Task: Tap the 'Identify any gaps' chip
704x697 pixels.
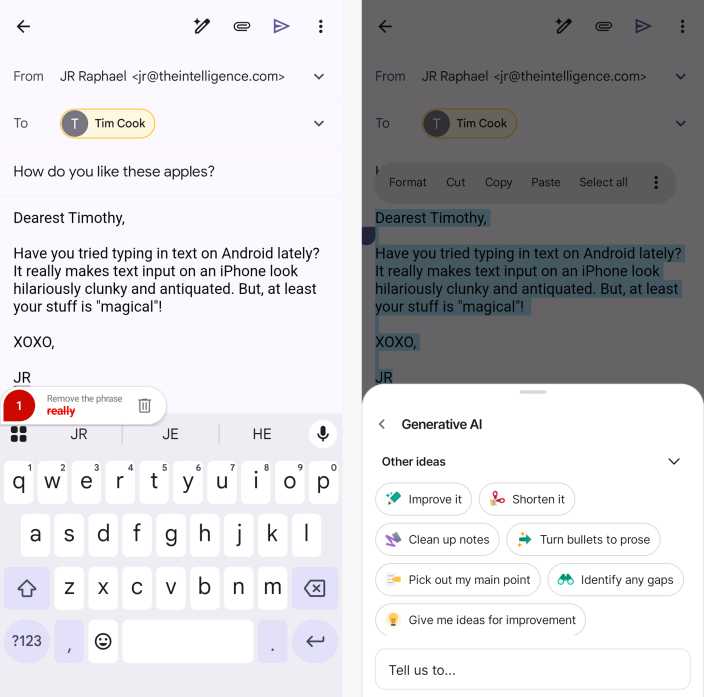Action: [x=616, y=579]
